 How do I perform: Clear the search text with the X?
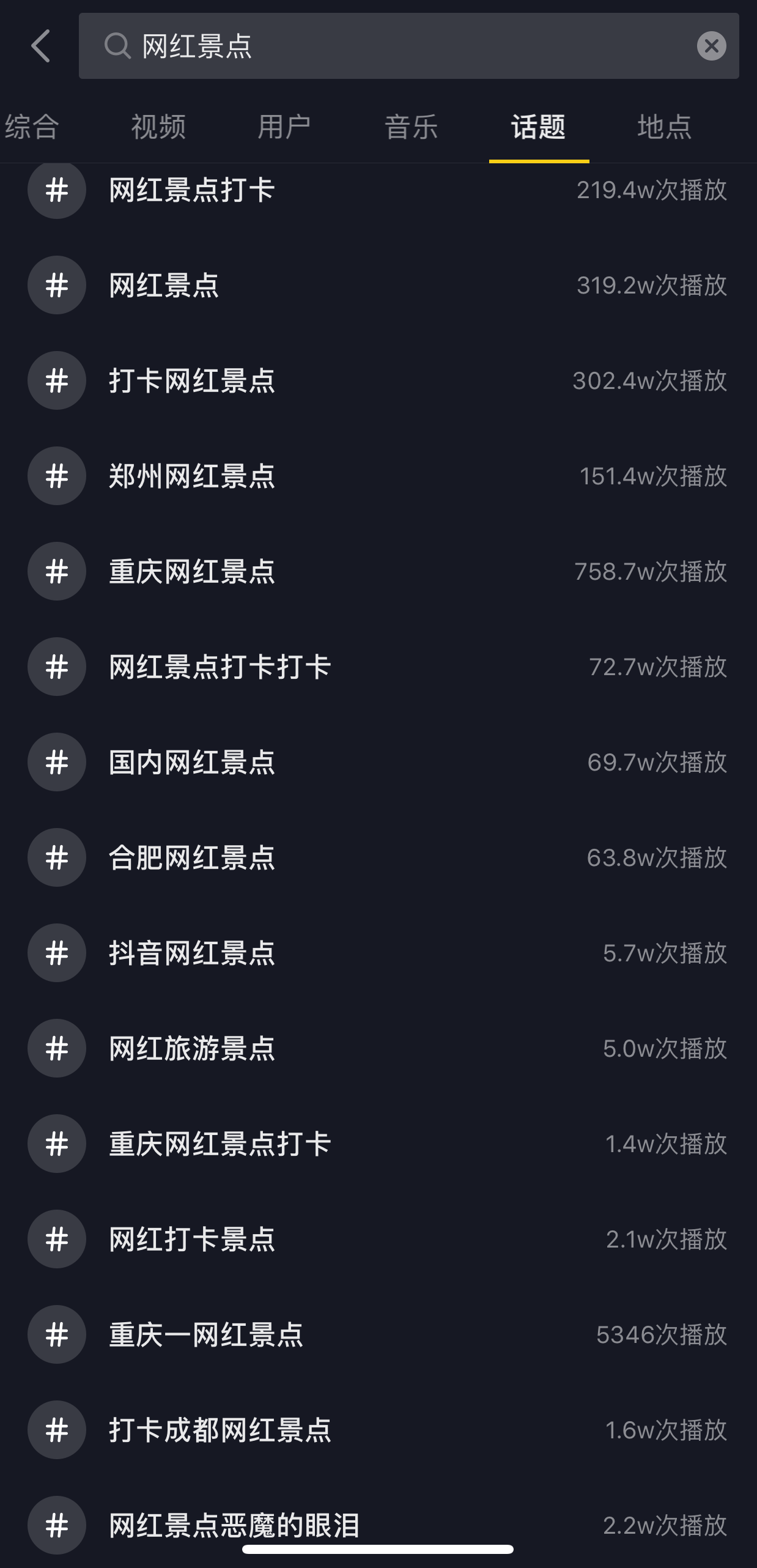(711, 46)
